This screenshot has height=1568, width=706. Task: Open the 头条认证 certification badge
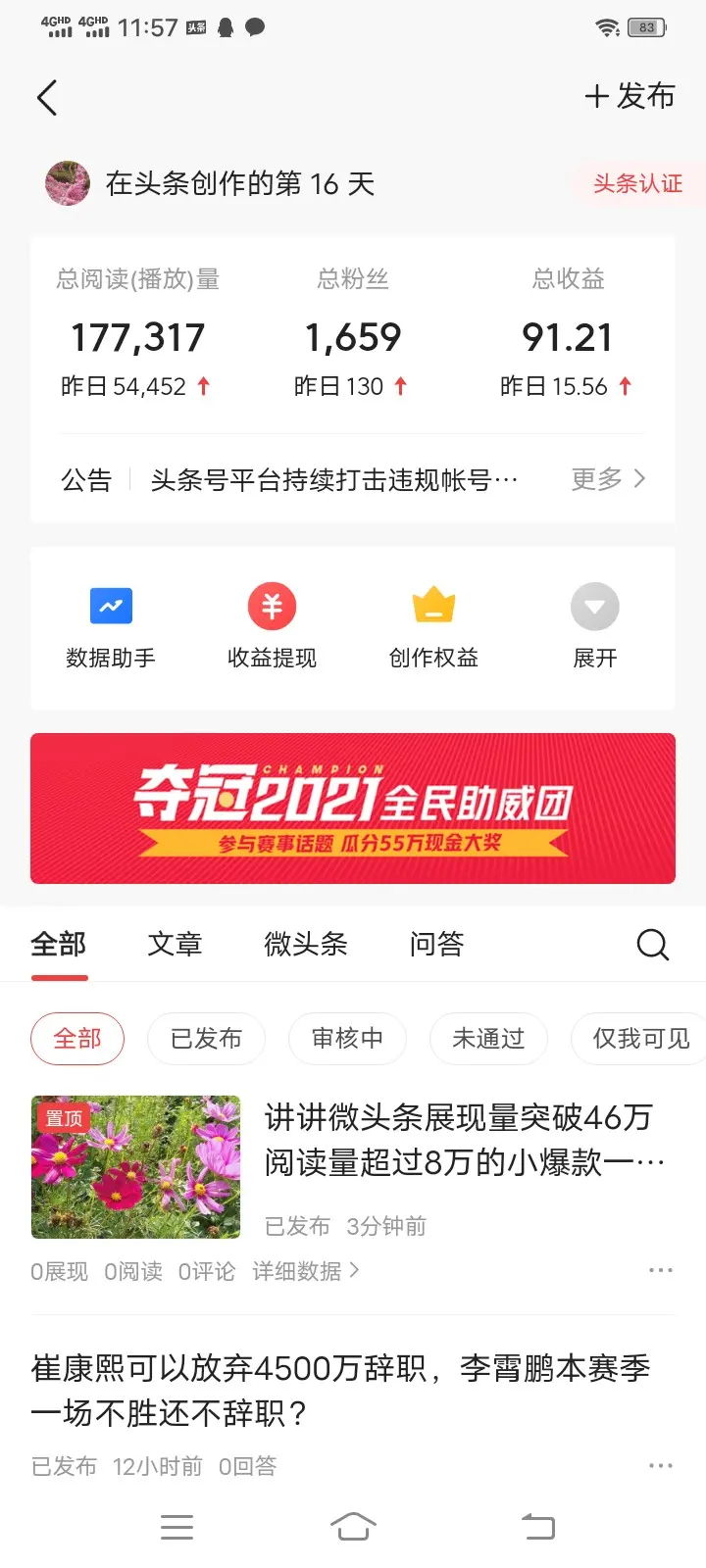(637, 183)
